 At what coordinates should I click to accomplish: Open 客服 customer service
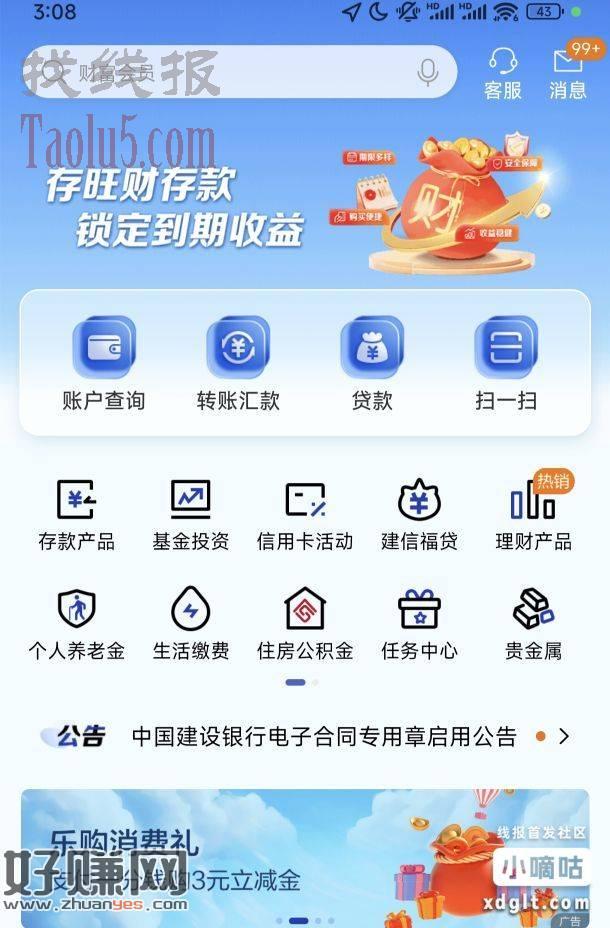point(503,72)
